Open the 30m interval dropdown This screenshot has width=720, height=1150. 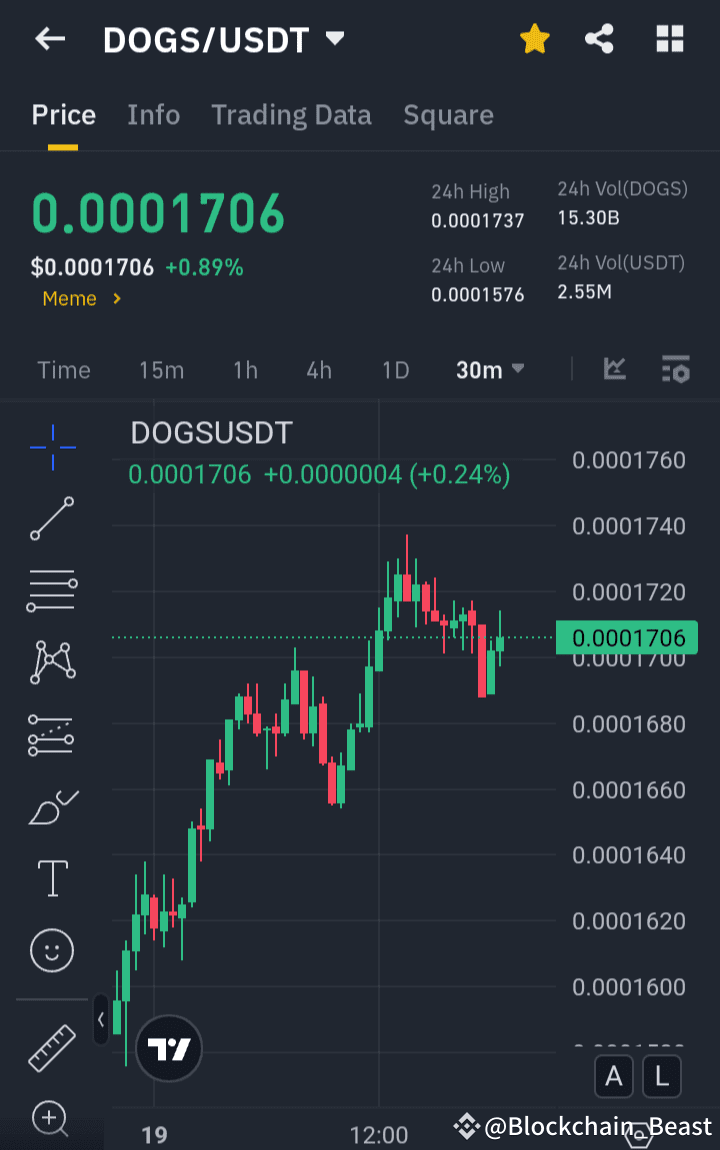pos(489,369)
